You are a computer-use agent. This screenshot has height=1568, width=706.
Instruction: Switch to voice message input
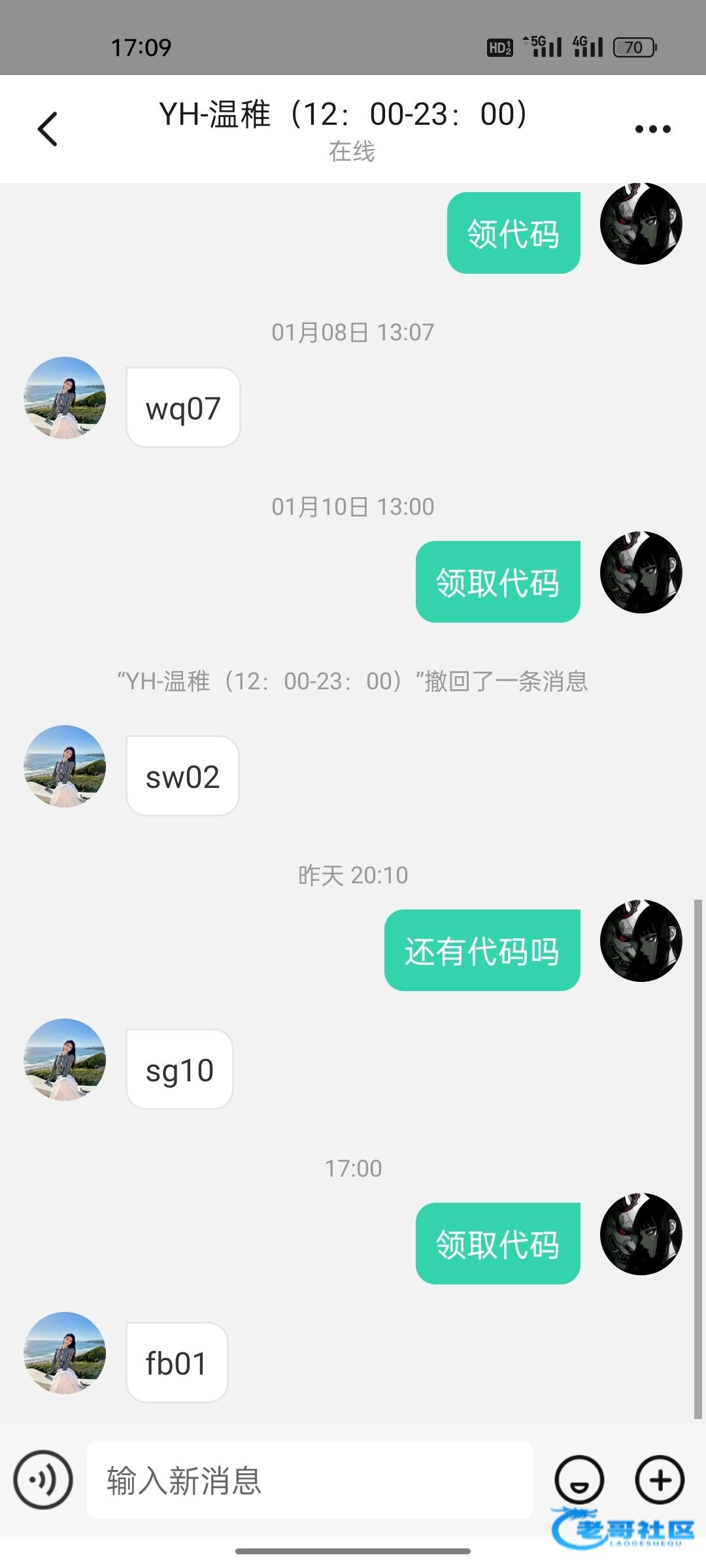tap(43, 1480)
